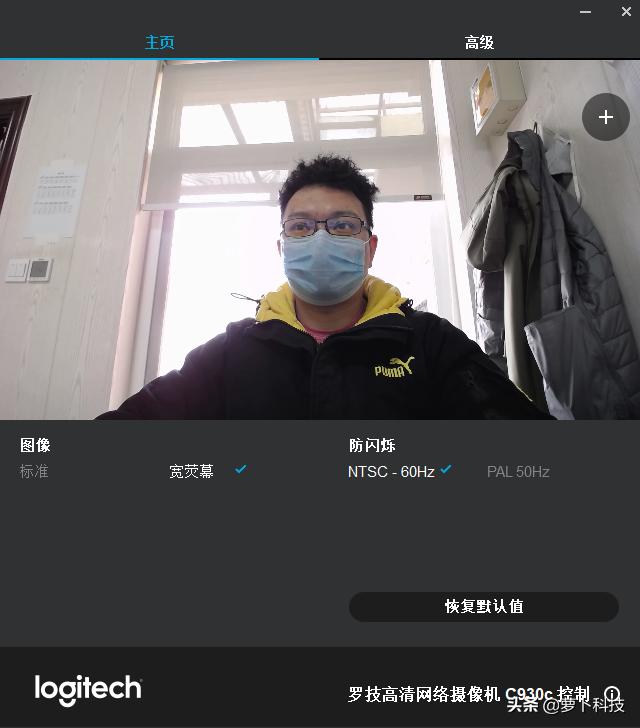Minimize the camera settings window
640x728 pixels.
click(585, 11)
